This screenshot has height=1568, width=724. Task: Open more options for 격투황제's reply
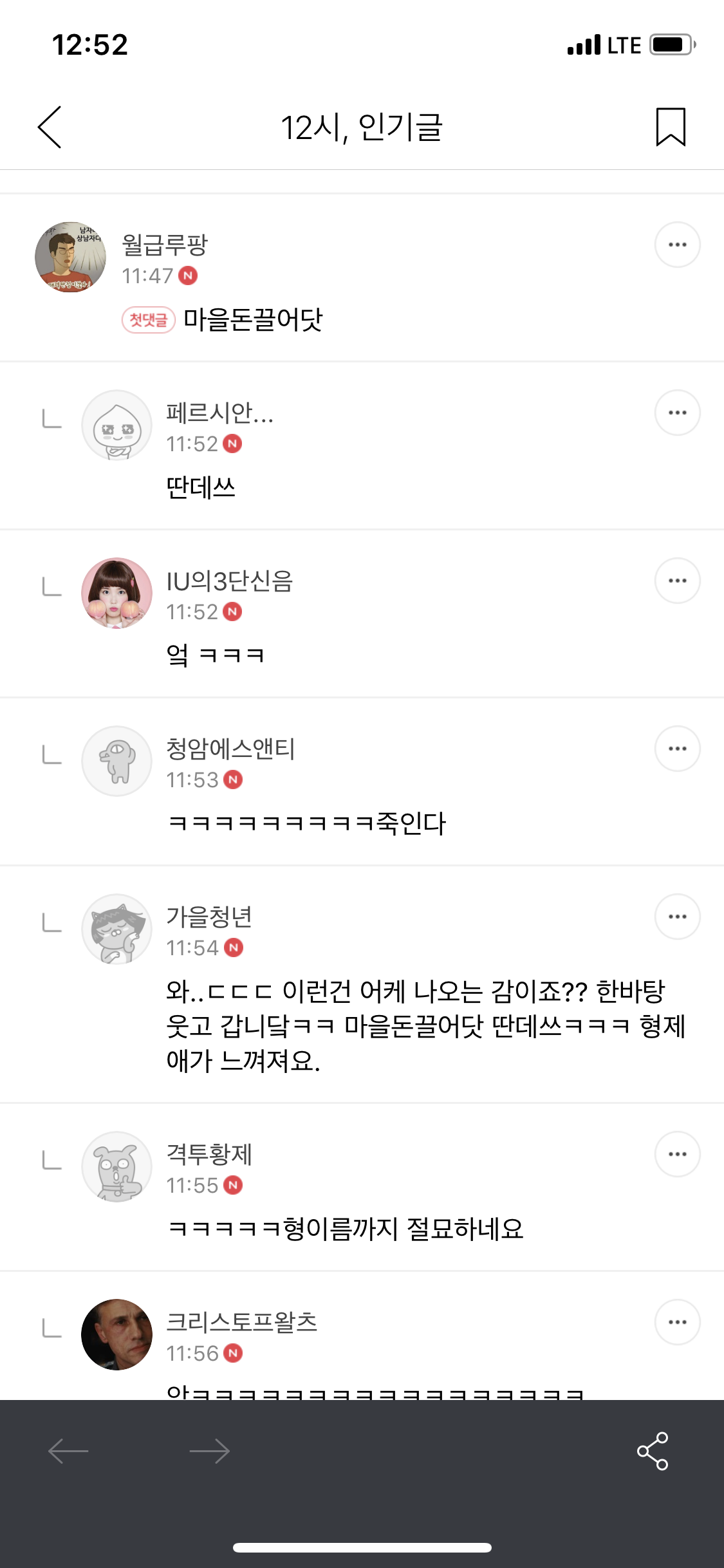tap(677, 1154)
